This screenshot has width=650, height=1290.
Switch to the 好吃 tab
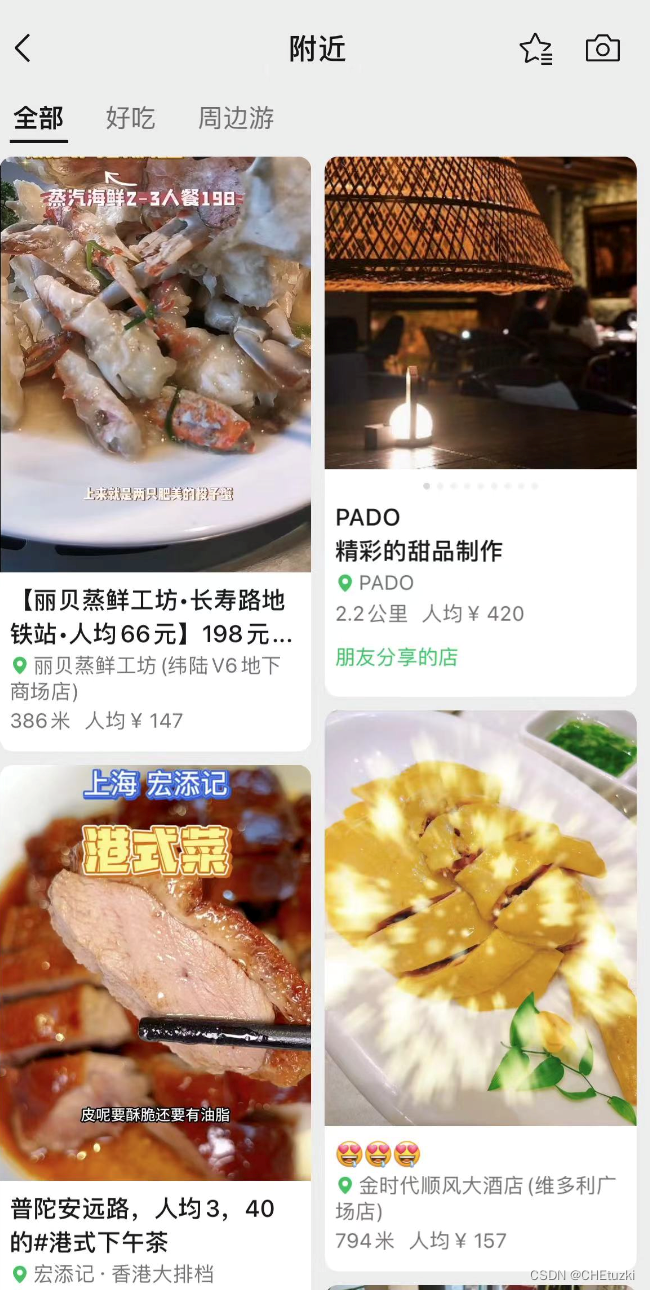pos(130,118)
